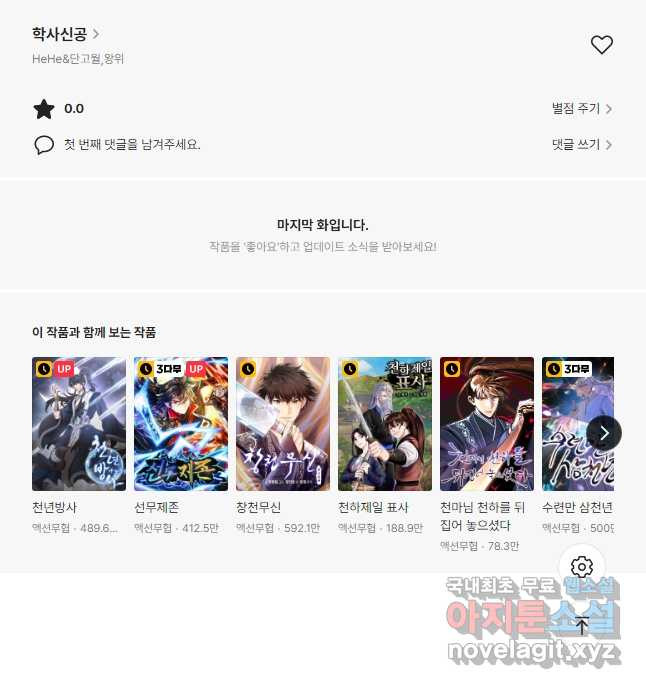The image size is (646, 689).
Task: Jump to top with the up arrow
Action: click(x=582, y=627)
